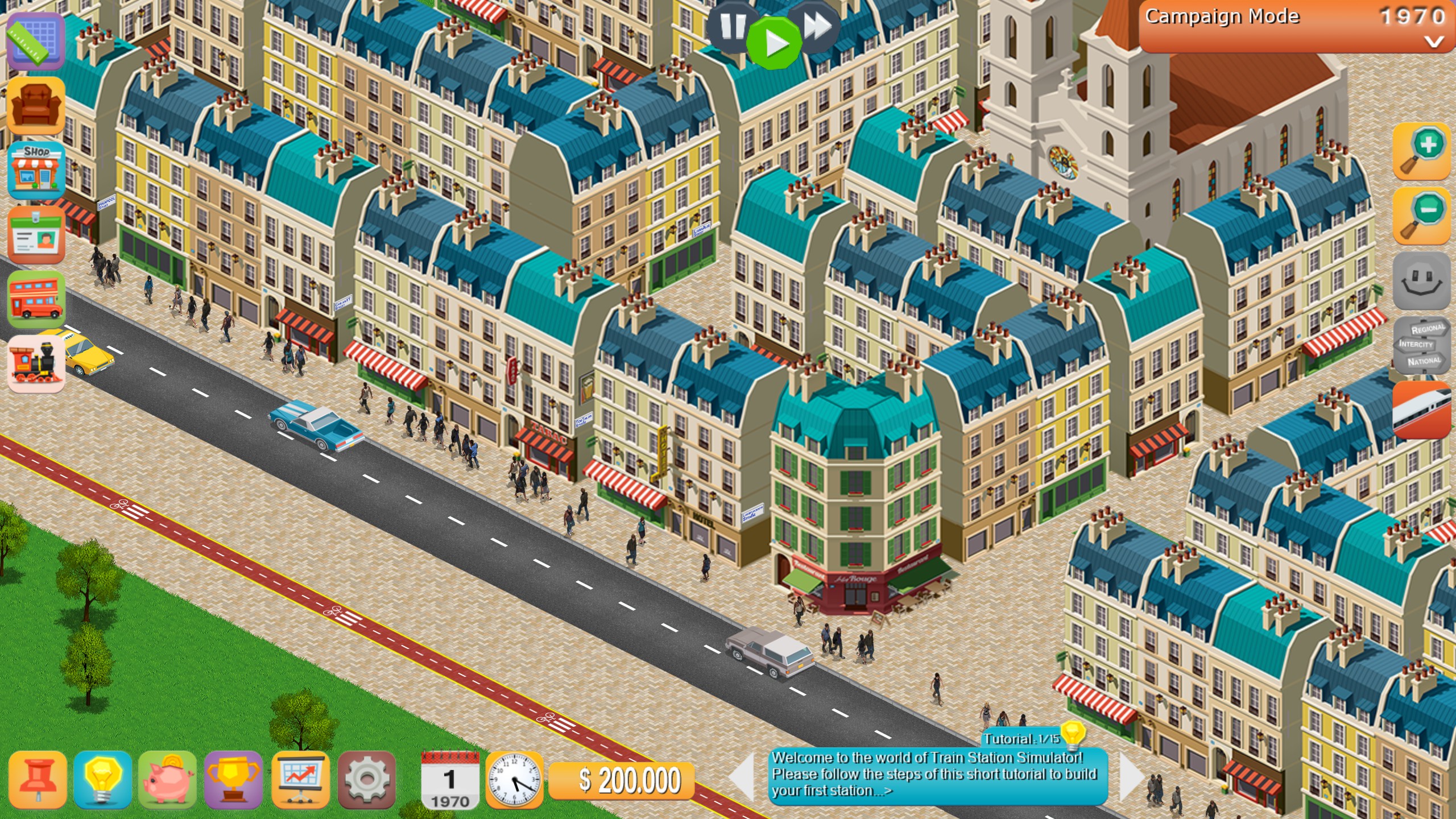Expand the Campaign Mode panel chevron
Screen dimensions: 1456x819
1434,43
